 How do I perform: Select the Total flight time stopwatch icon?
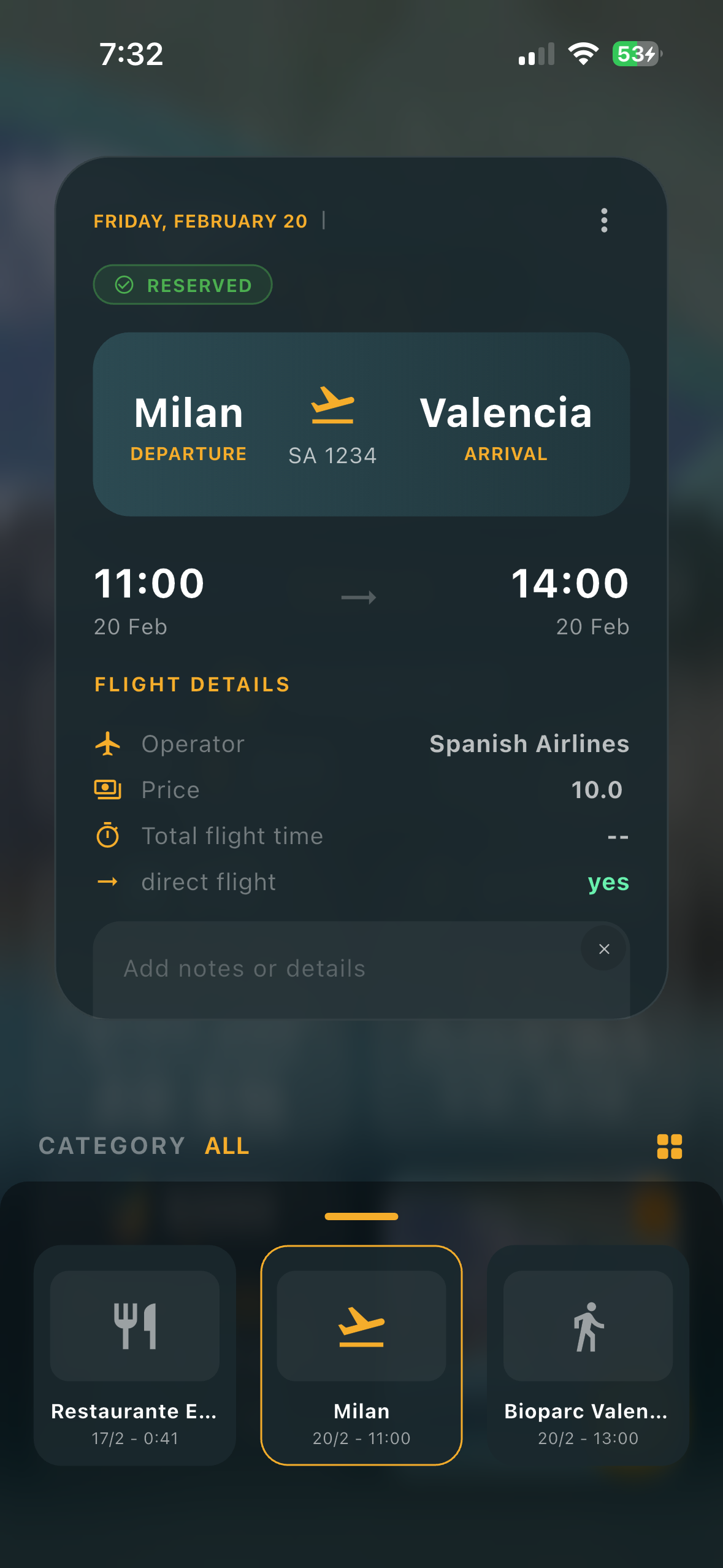click(x=109, y=836)
